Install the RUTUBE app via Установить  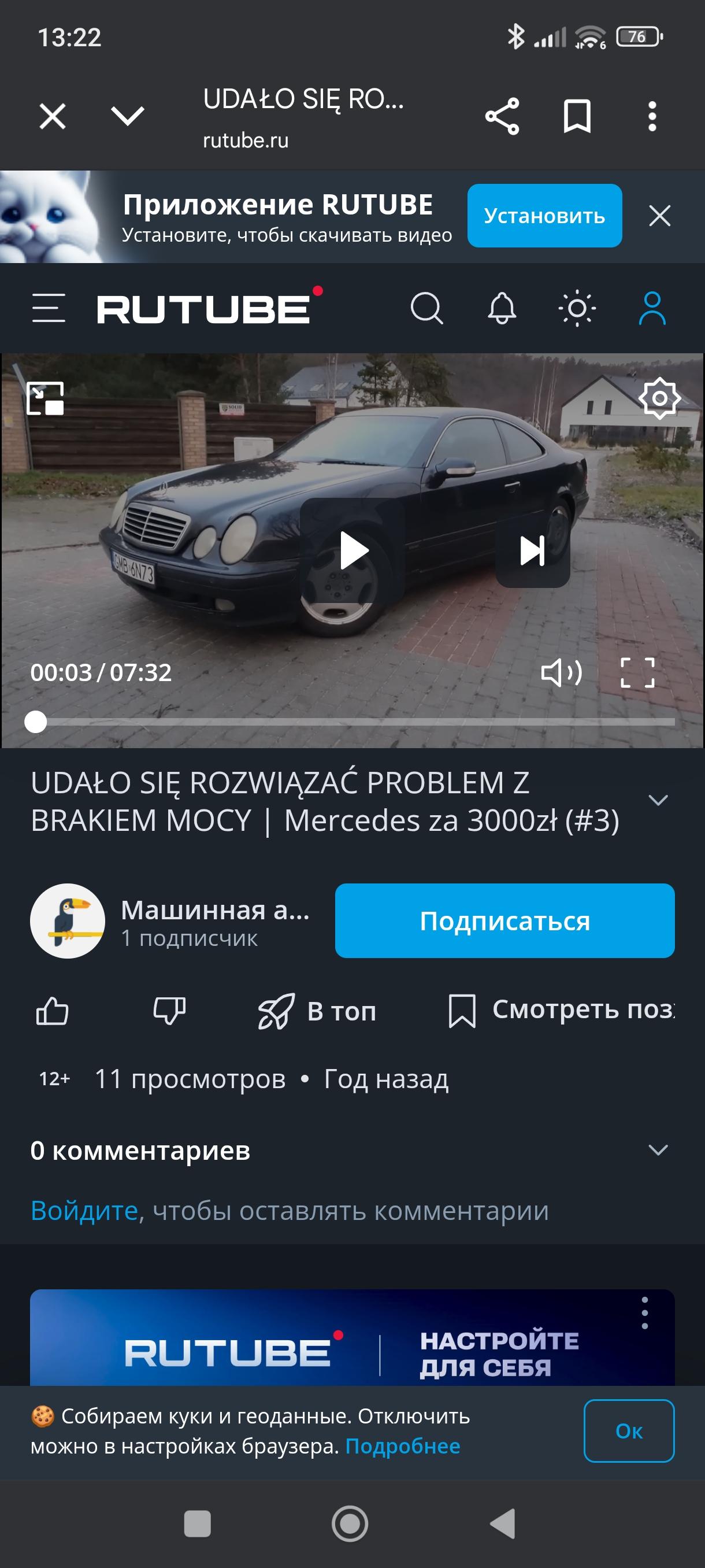[x=544, y=216]
